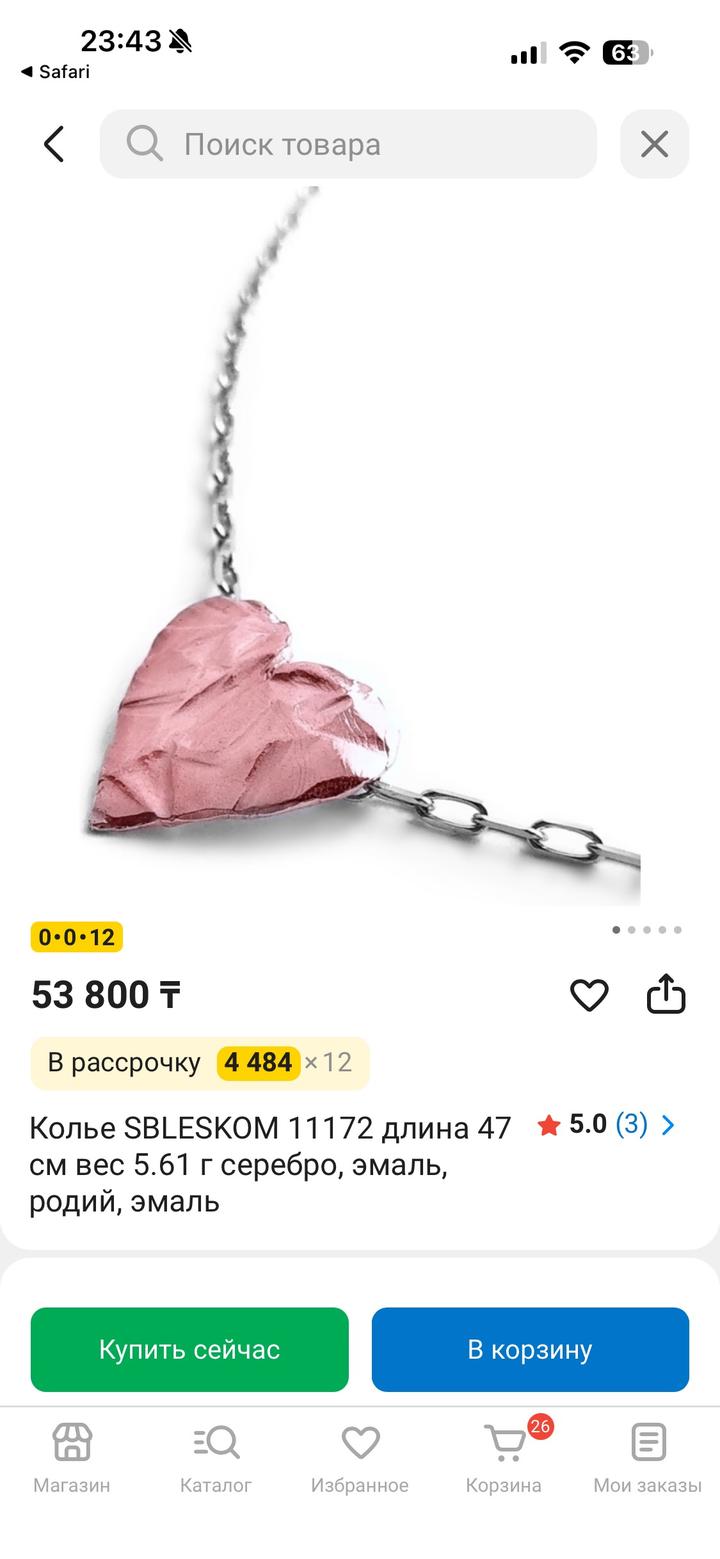The image size is (720, 1559).
Task: Tap the favorite heart icon near the price
Action: [589, 995]
